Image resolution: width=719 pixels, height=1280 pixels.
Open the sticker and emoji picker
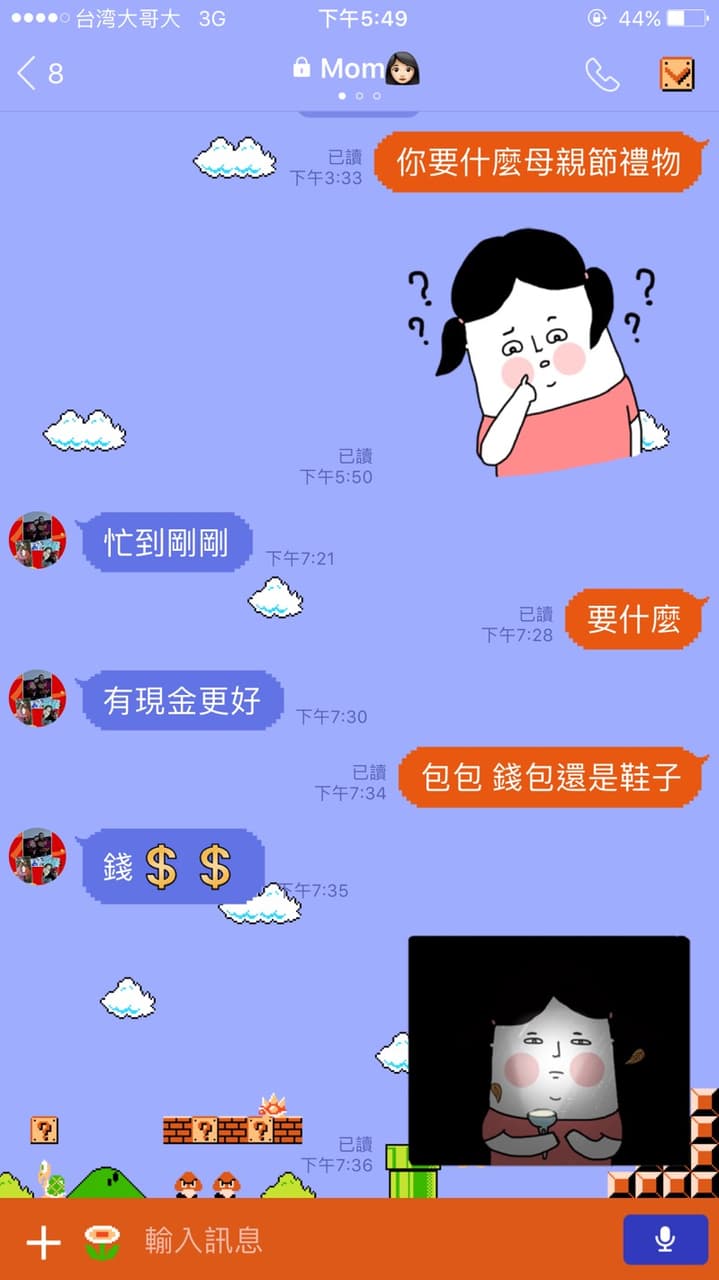click(x=102, y=1241)
